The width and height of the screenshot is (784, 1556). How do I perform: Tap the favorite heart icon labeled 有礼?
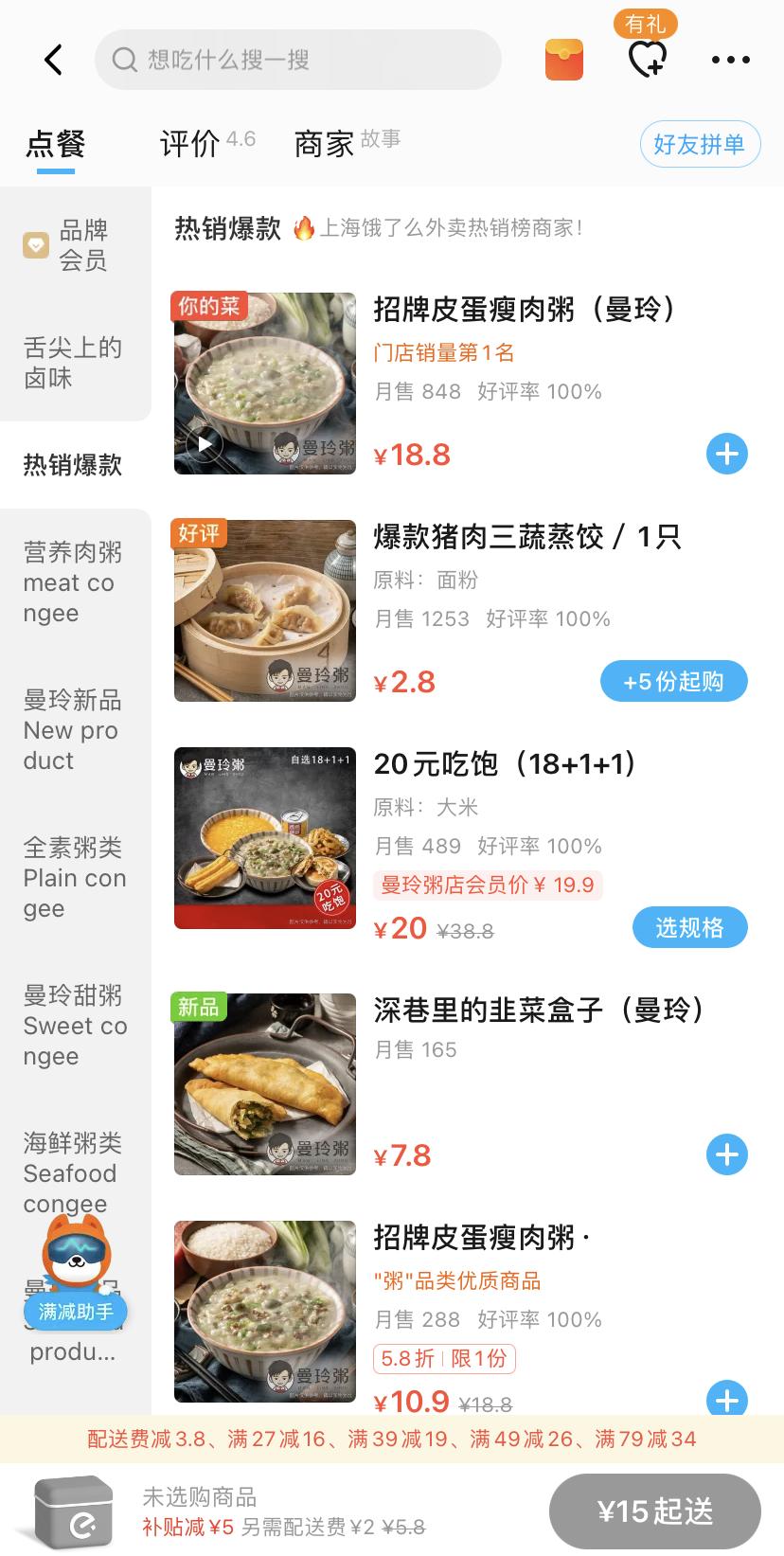[x=647, y=59]
